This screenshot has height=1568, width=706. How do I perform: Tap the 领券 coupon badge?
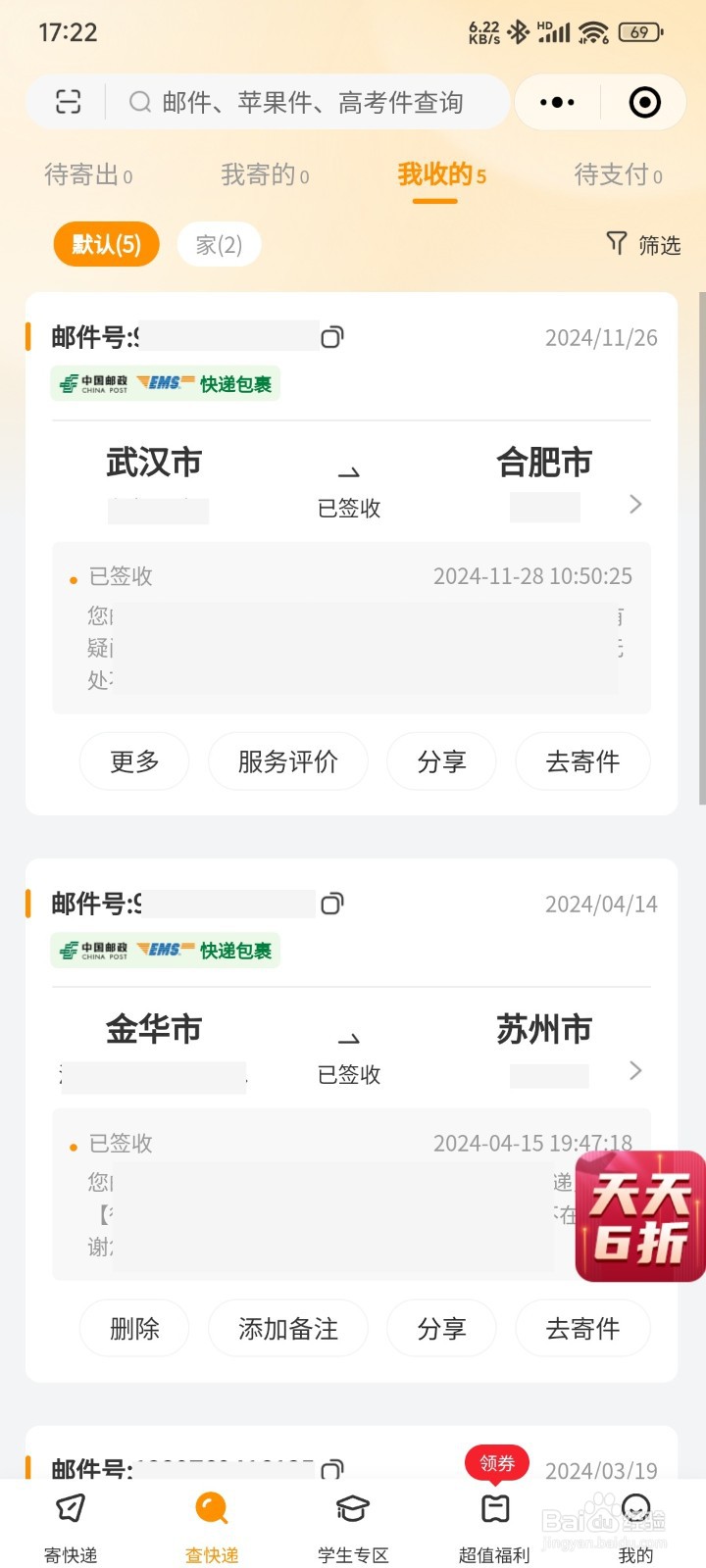(x=495, y=1462)
